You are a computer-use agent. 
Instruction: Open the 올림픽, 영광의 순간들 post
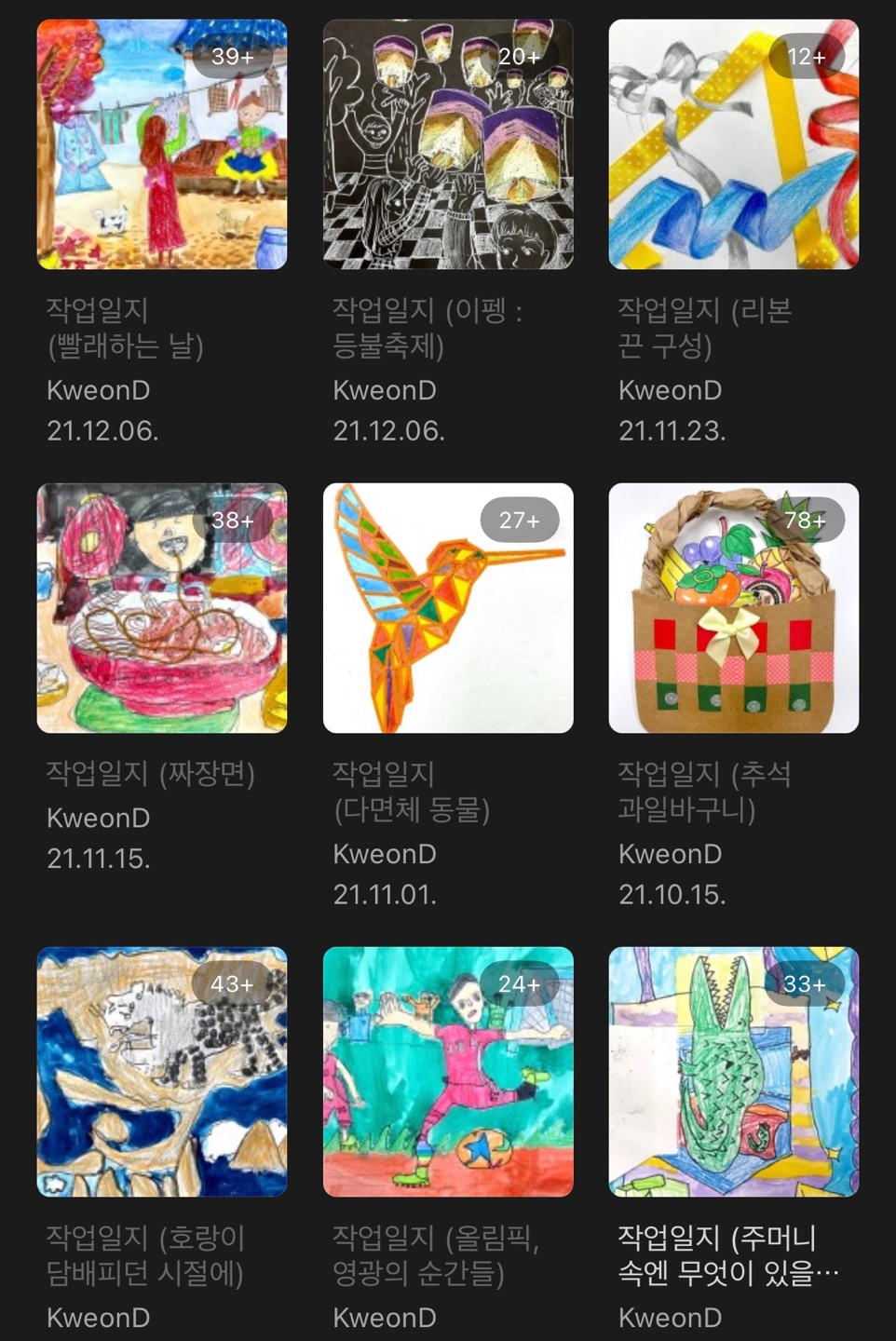click(x=448, y=1072)
